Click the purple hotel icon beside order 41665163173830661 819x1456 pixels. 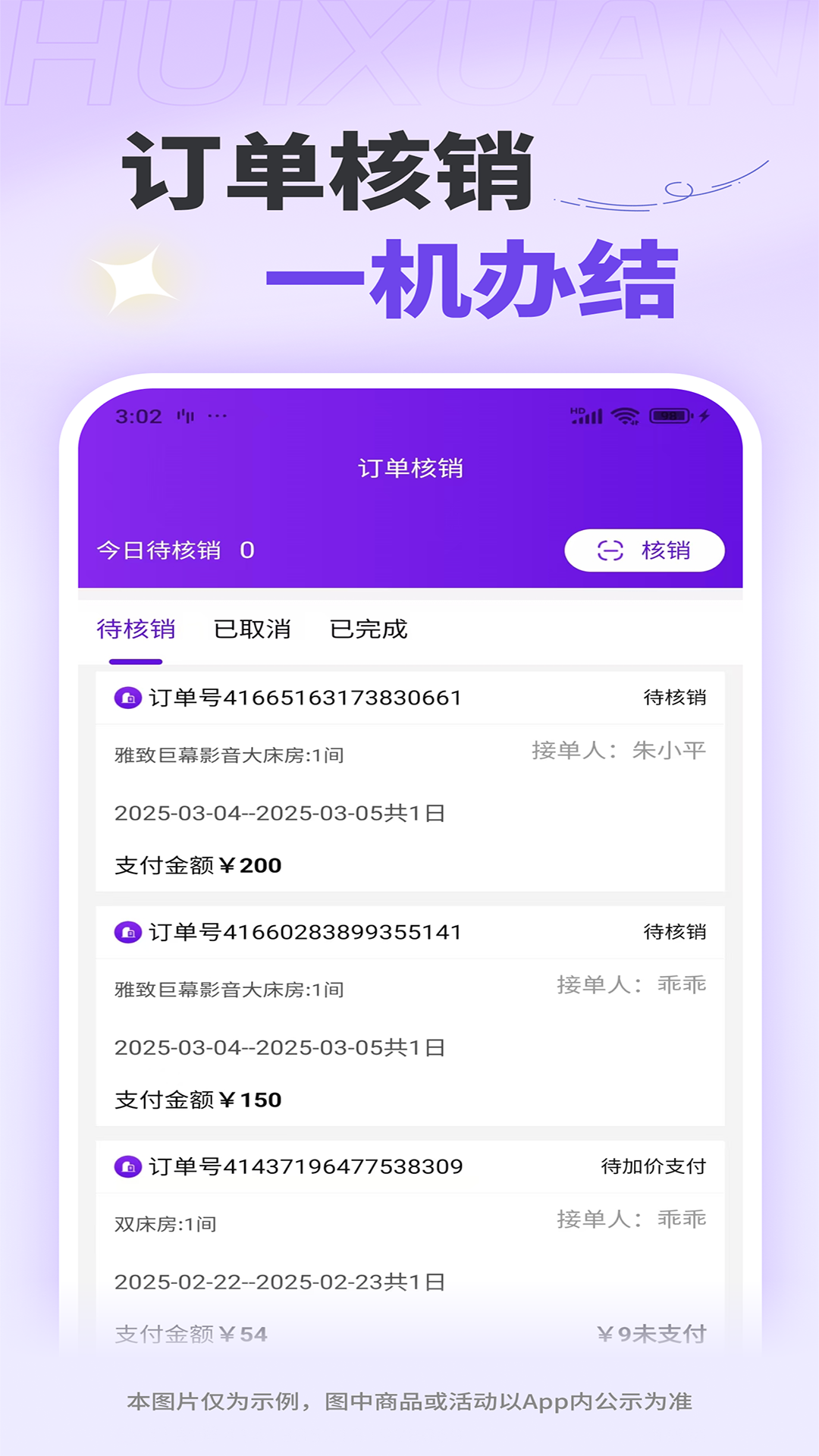click(127, 698)
